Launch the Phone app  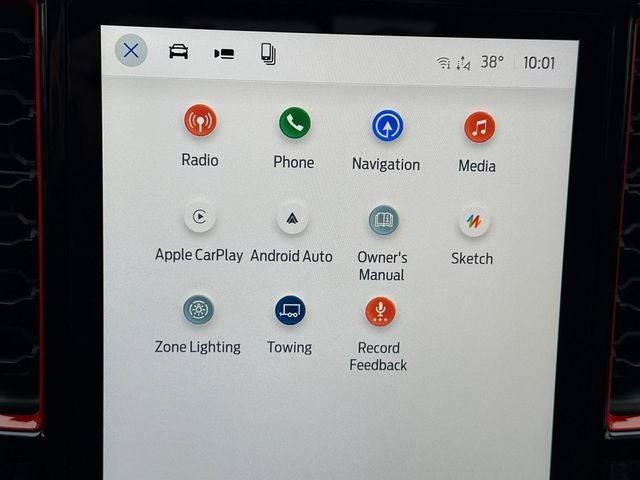point(294,124)
